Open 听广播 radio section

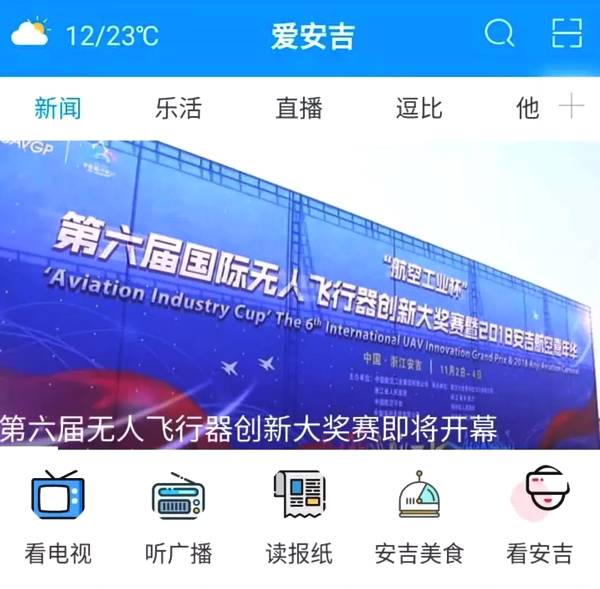pyautogui.click(x=178, y=517)
